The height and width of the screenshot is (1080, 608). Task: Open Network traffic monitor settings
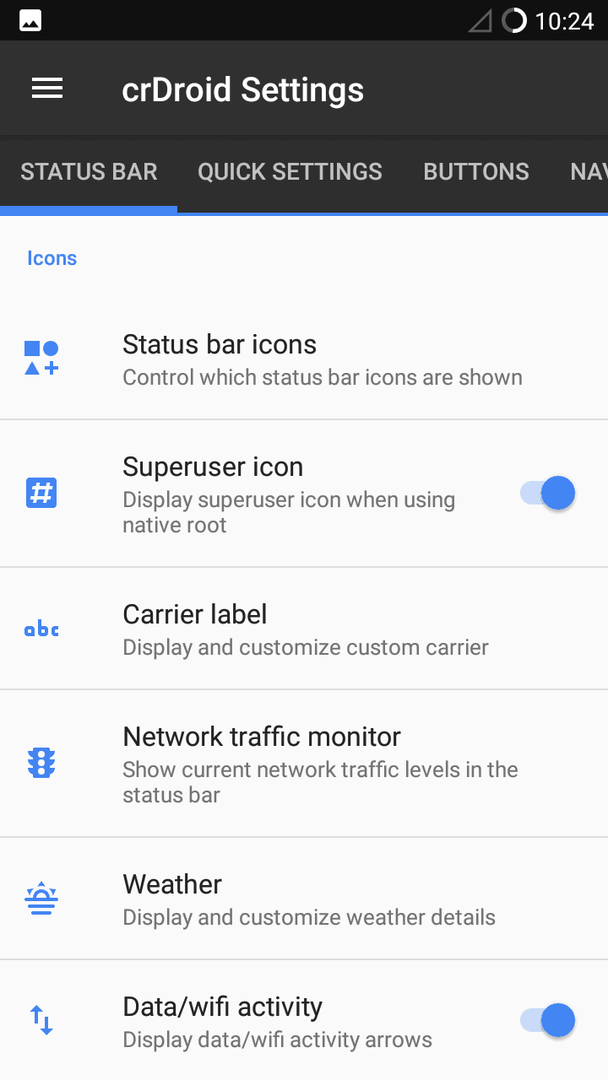point(304,763)
